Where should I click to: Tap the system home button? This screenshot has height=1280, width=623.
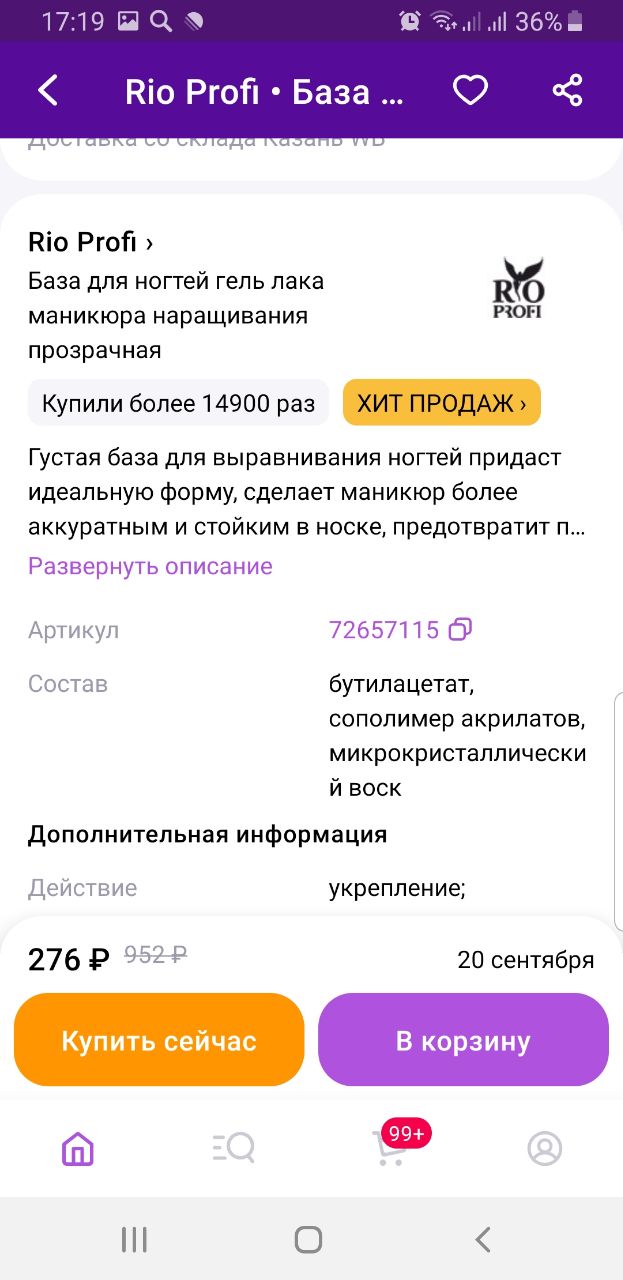(x=309, y=1240)
